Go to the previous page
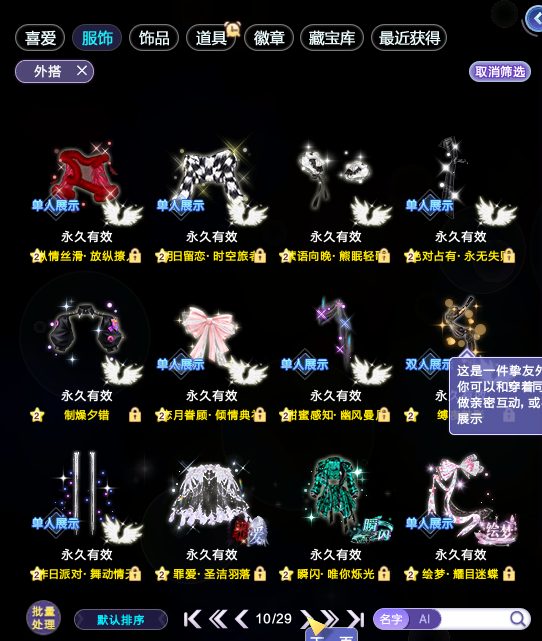Screen dimensions: 542x641 tap(241, 619)
